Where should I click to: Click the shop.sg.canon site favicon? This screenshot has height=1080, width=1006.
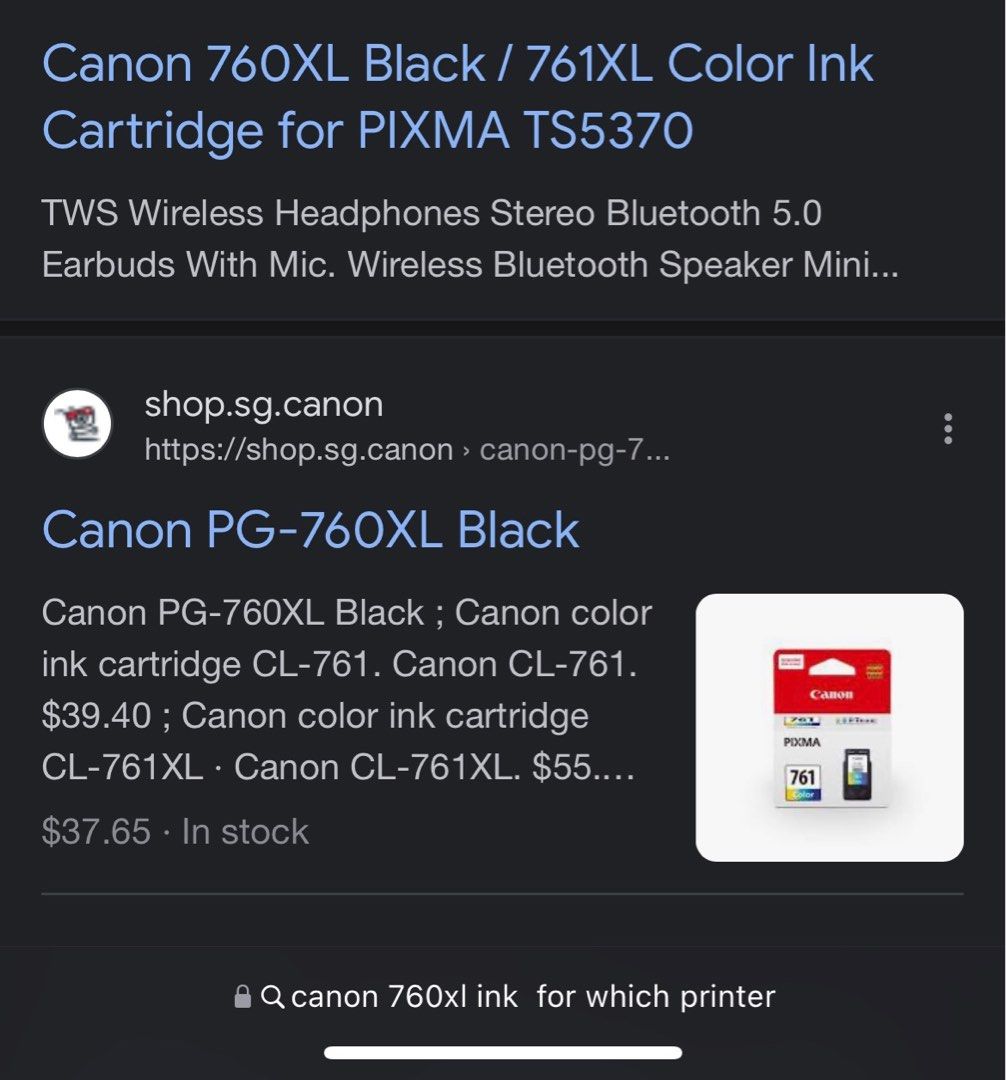click(x=77, y=422)
